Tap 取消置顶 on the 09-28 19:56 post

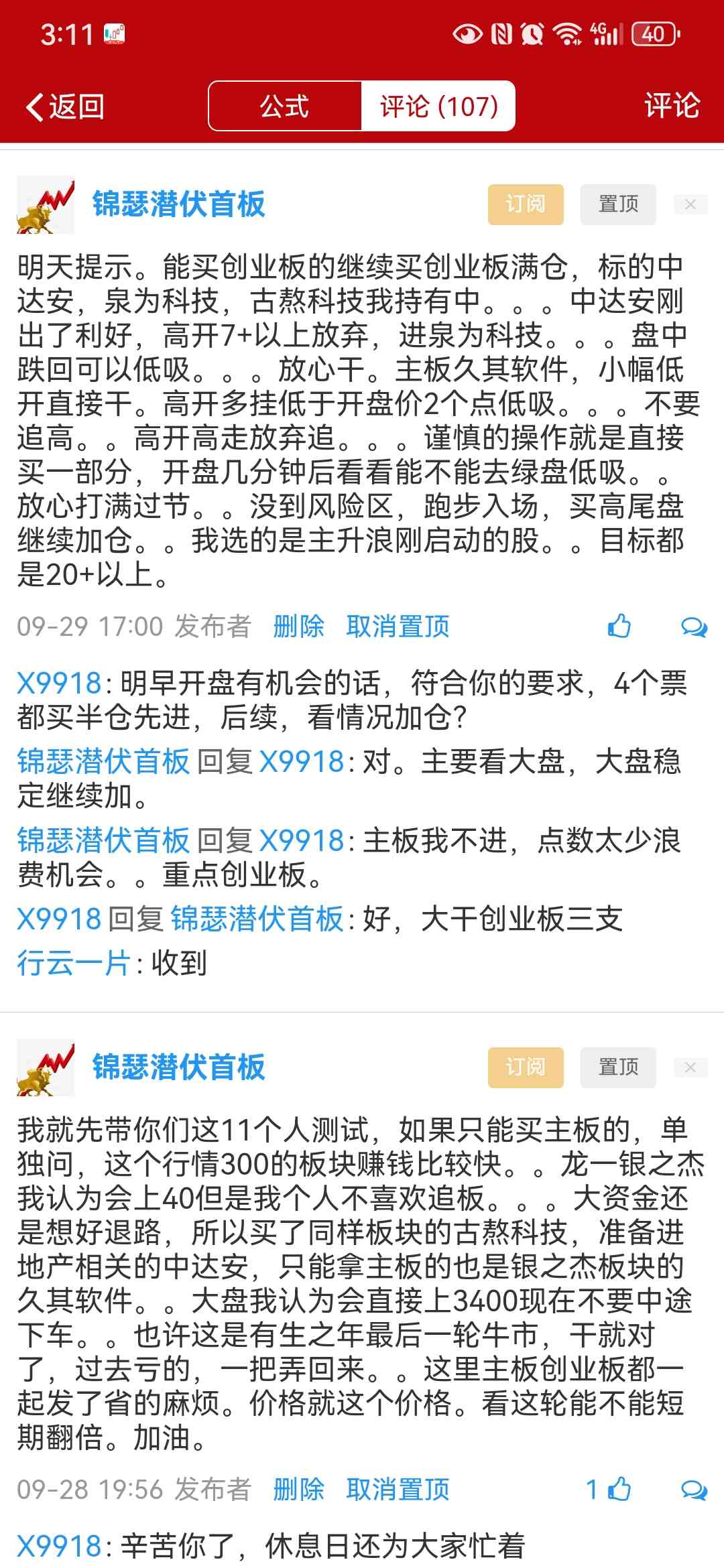pos(398,1490)
